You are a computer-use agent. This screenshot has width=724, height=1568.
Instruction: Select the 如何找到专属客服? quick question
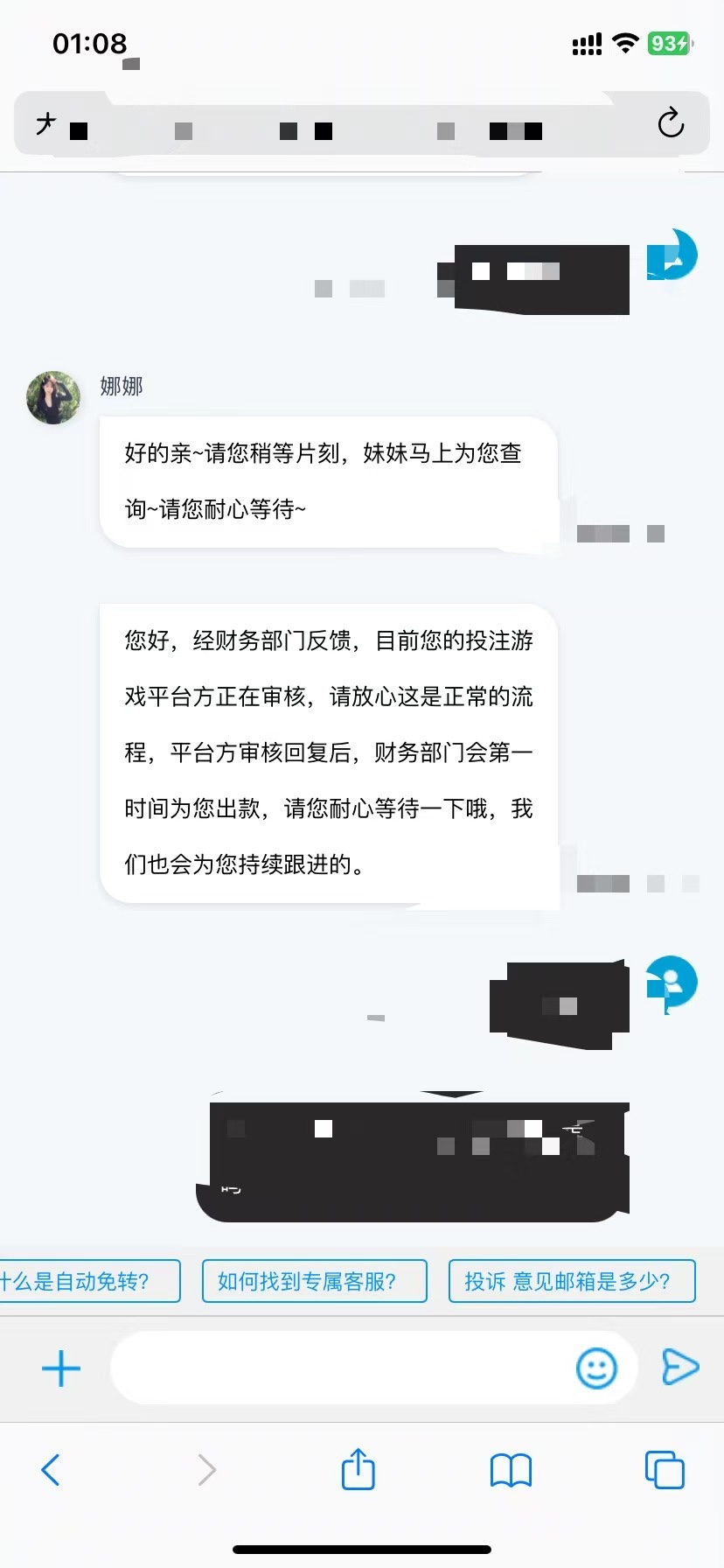[x=314, y=1281]
